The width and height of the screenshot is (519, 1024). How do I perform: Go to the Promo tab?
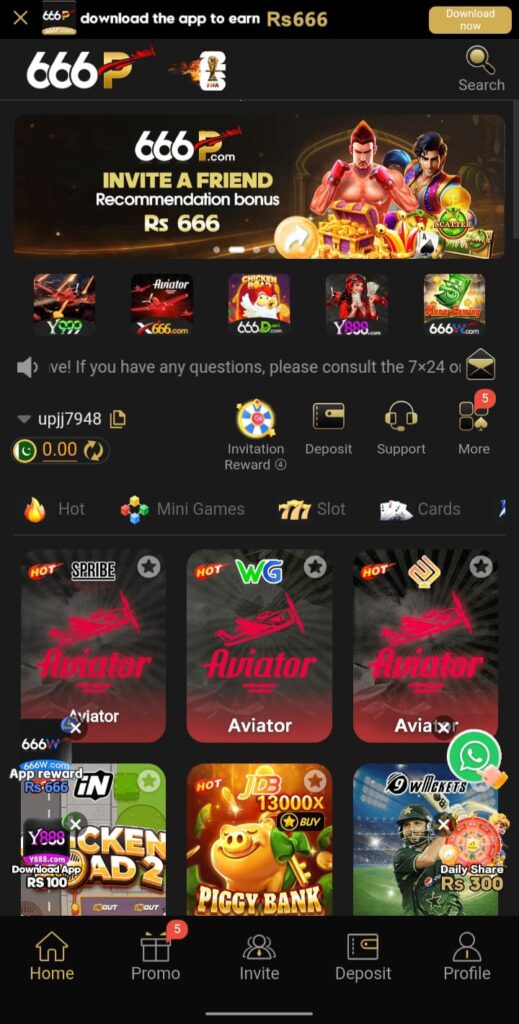pos(155,956)
